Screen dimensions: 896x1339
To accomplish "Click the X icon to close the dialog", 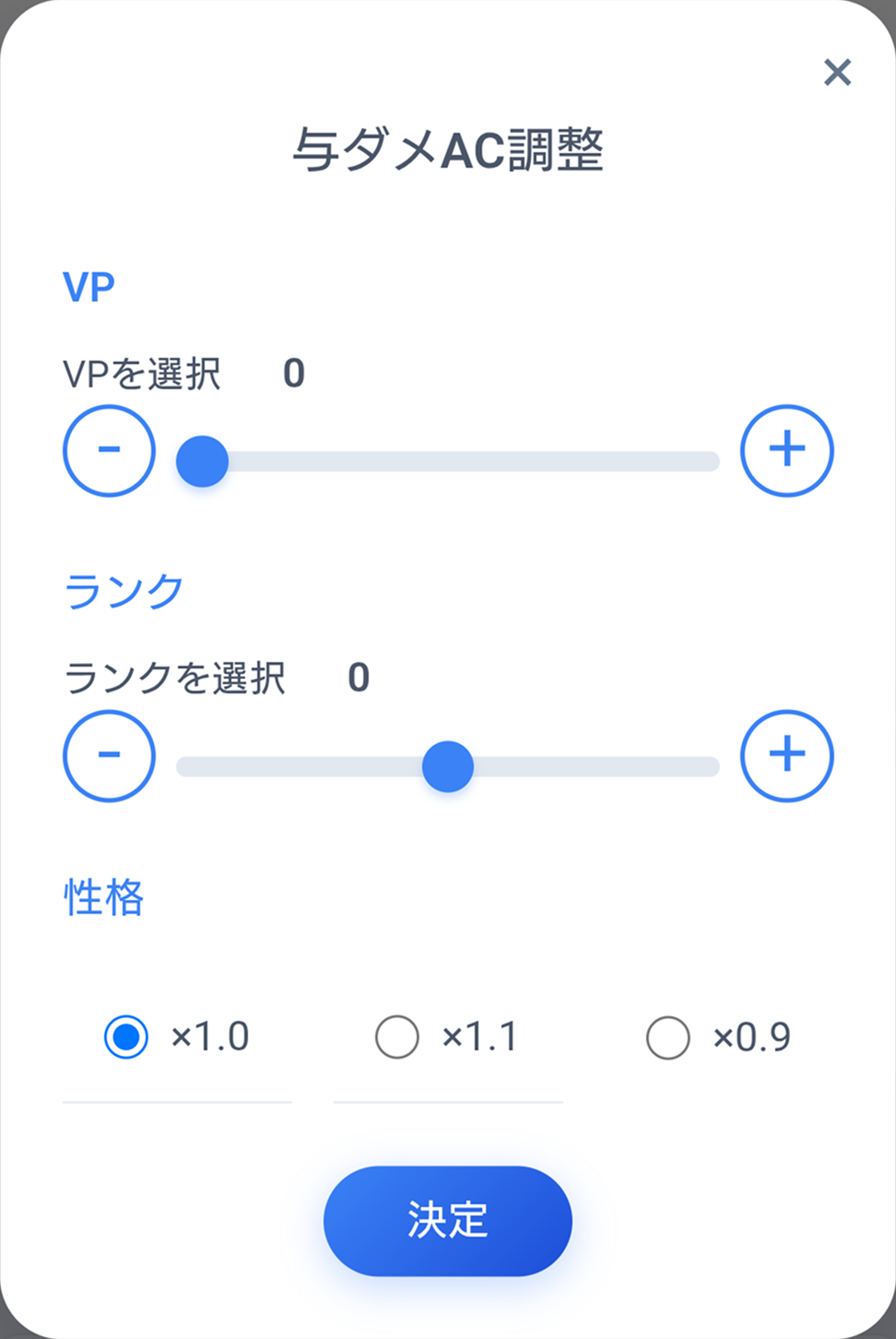I will pyautogui.click(x=837, y=73).
